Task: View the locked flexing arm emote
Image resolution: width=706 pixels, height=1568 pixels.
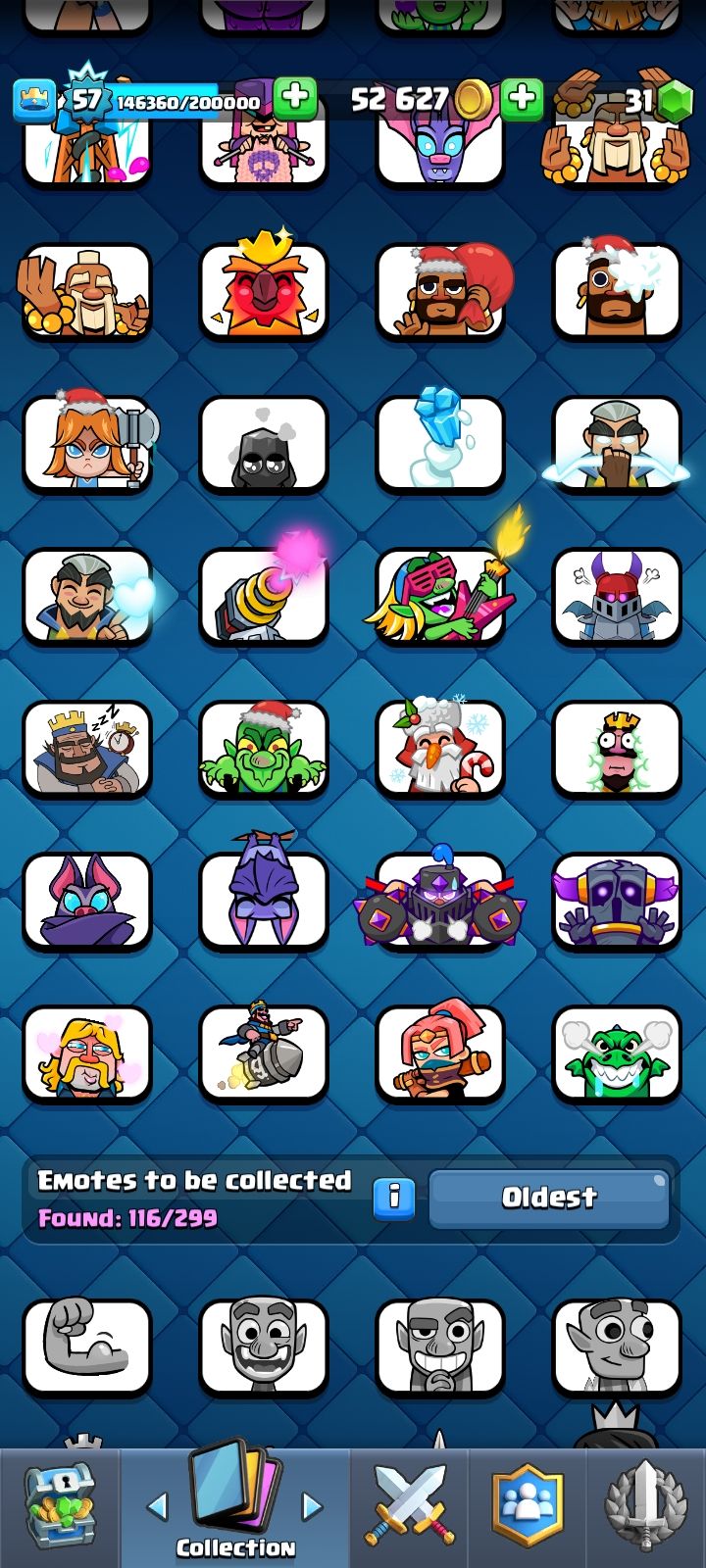Action: 87,1347
